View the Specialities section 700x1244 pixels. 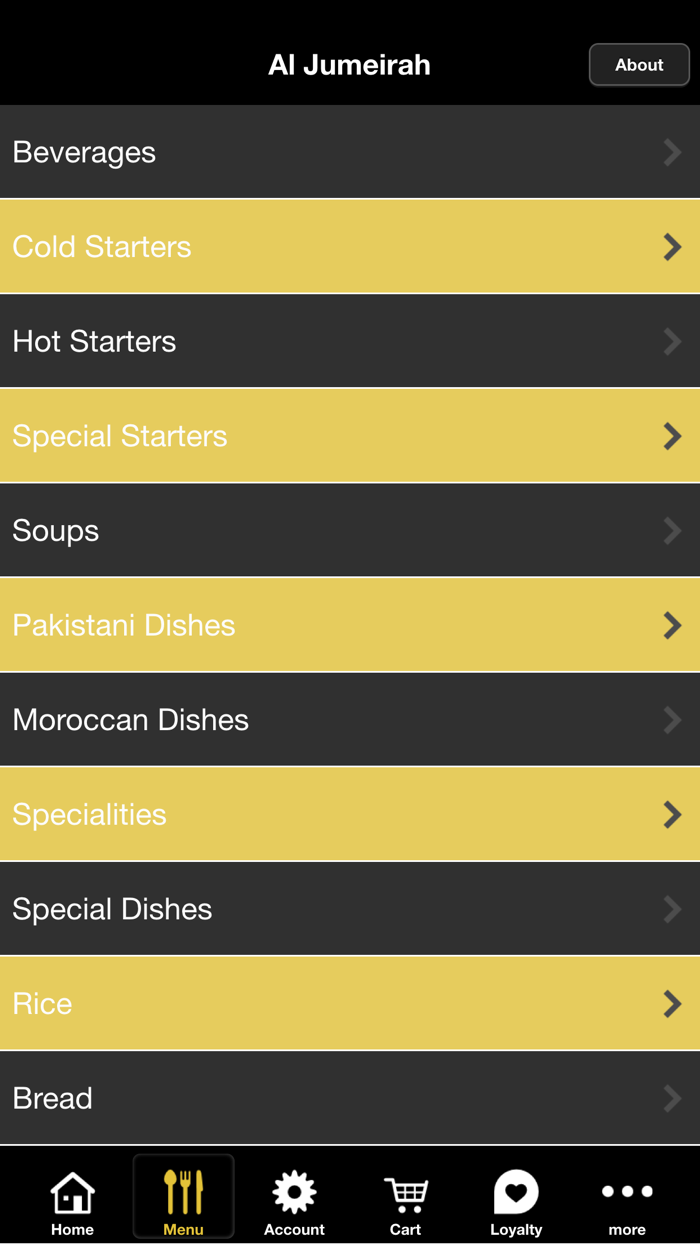350,814
